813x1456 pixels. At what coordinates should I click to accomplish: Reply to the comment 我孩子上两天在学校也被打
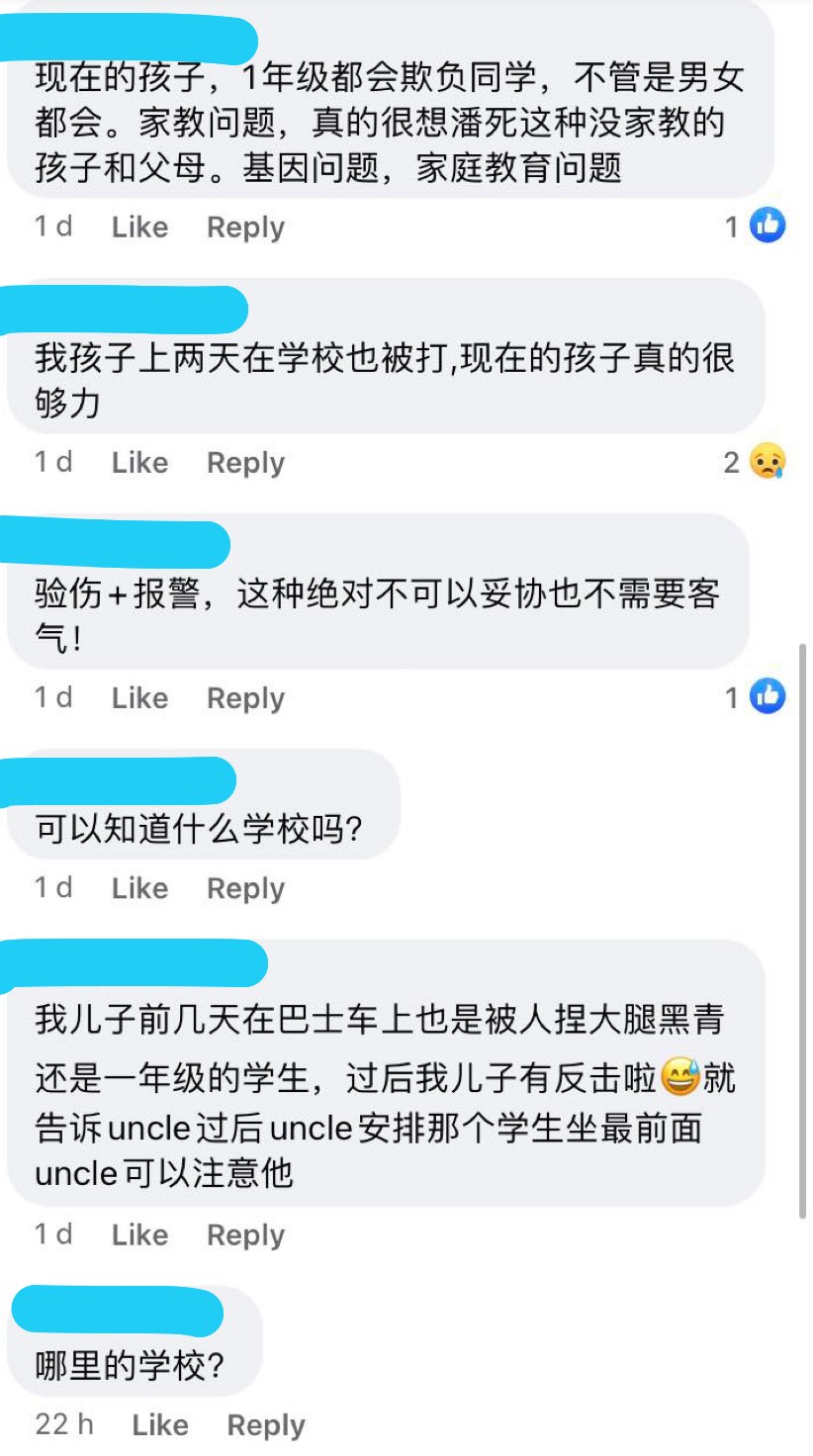(245, 463)
